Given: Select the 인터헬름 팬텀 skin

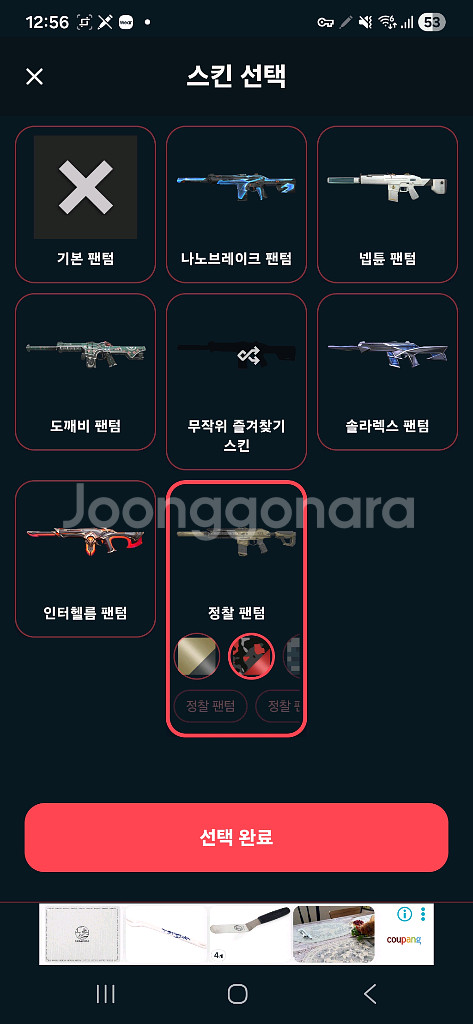Looking at the screenshot, I should pos(86,558).
